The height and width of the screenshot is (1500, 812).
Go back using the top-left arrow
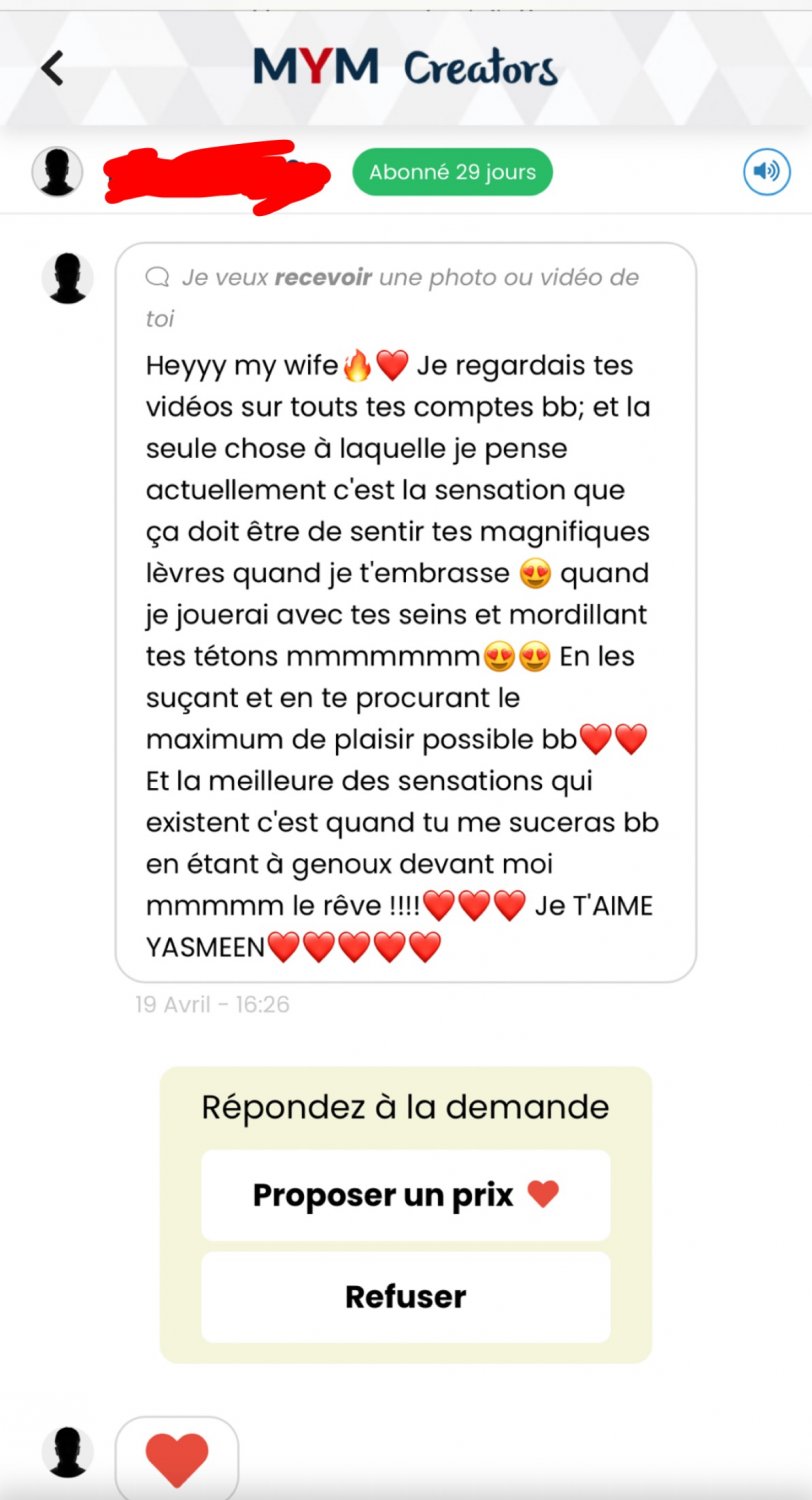(x=52, y=68)
